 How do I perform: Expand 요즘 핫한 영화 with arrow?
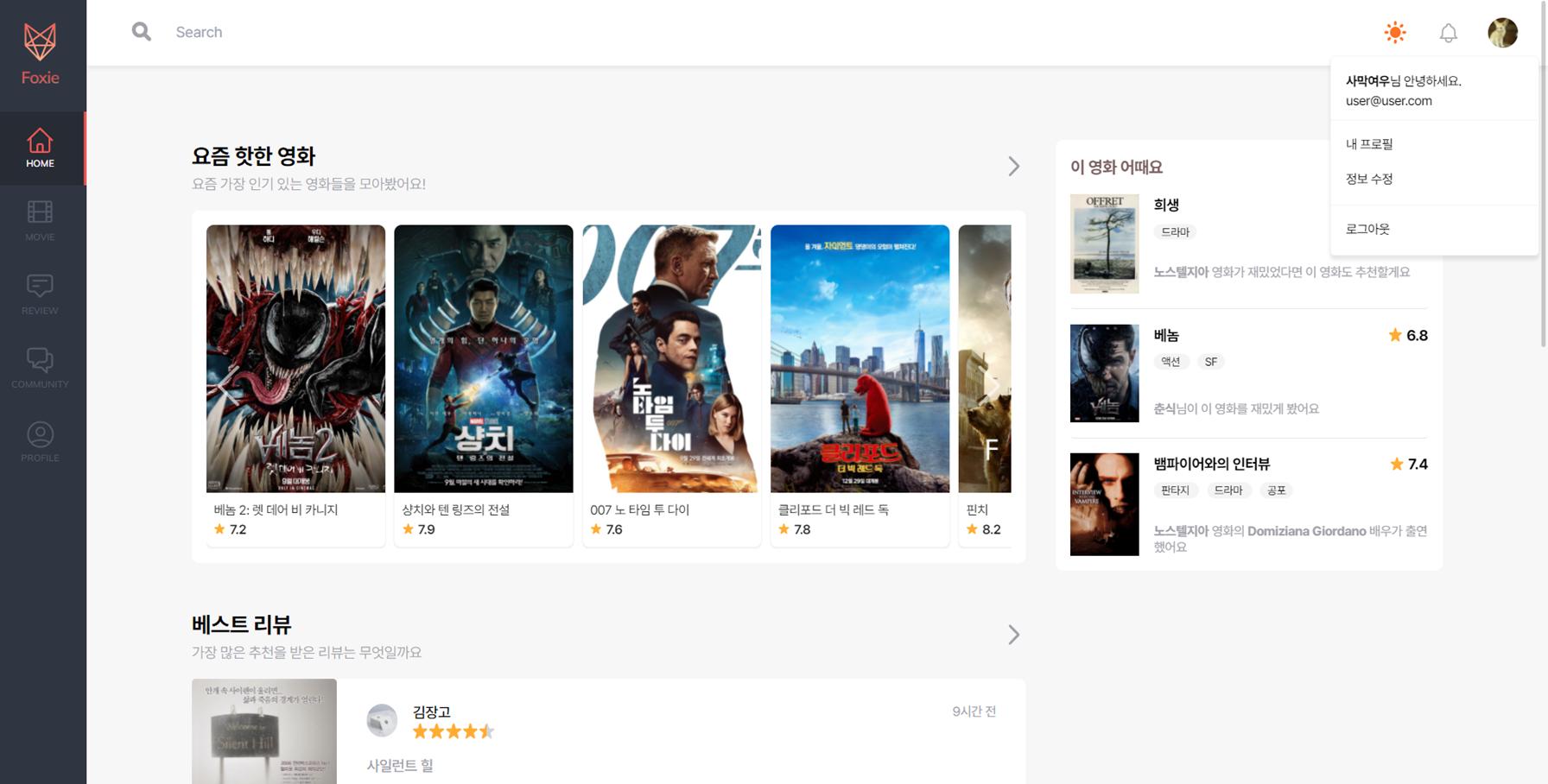(x=1013, y=167)
